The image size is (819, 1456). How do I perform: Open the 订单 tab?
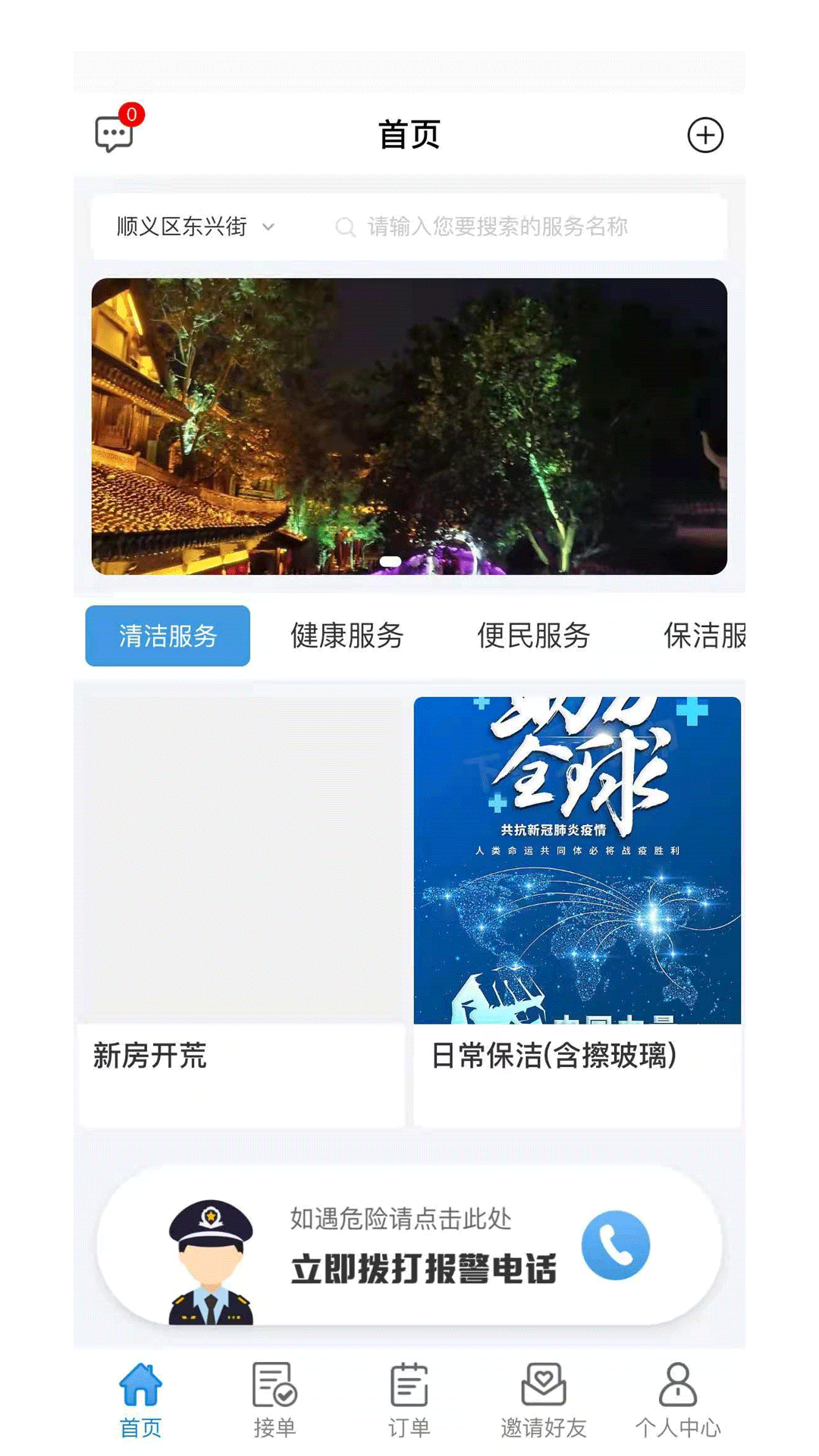409,1401
